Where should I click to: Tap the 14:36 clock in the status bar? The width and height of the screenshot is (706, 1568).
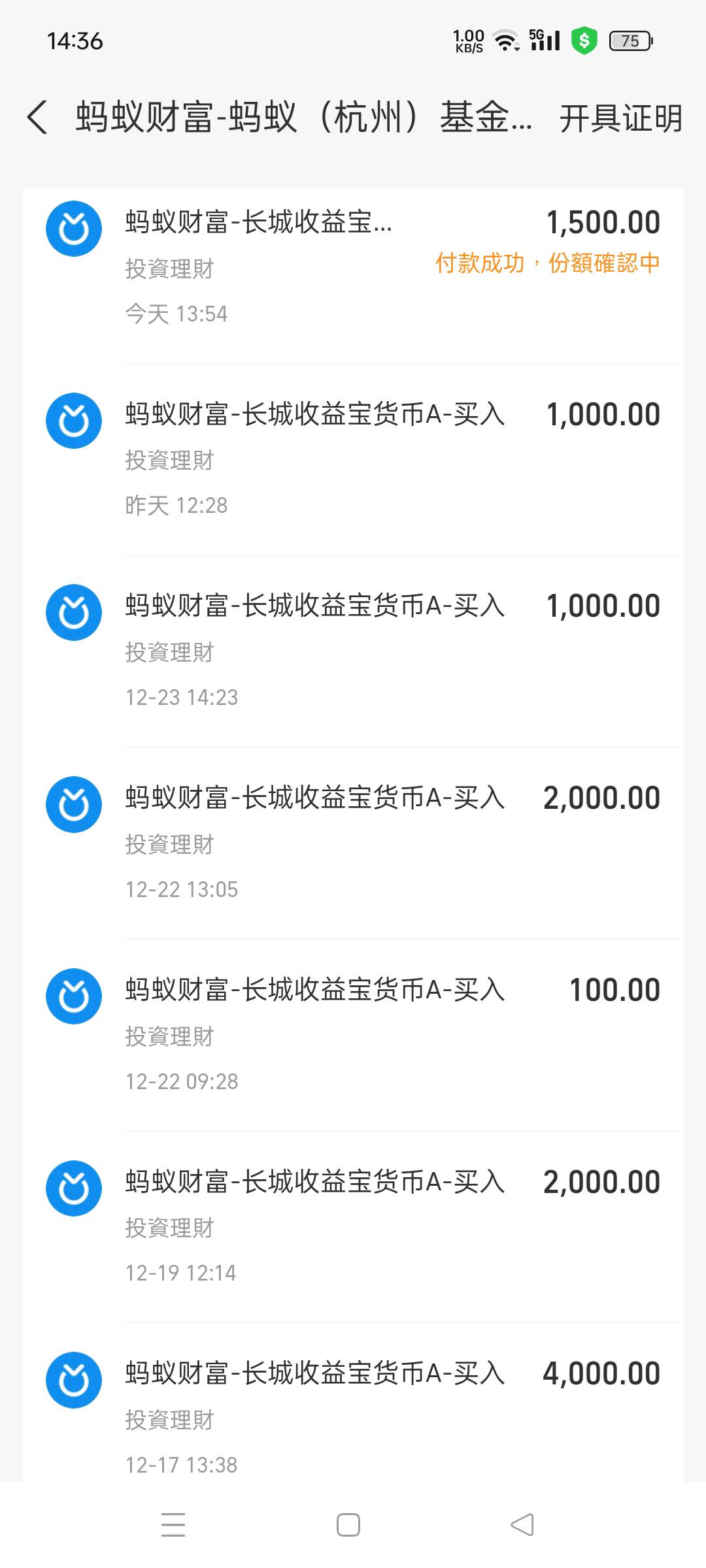click(74, 41)
